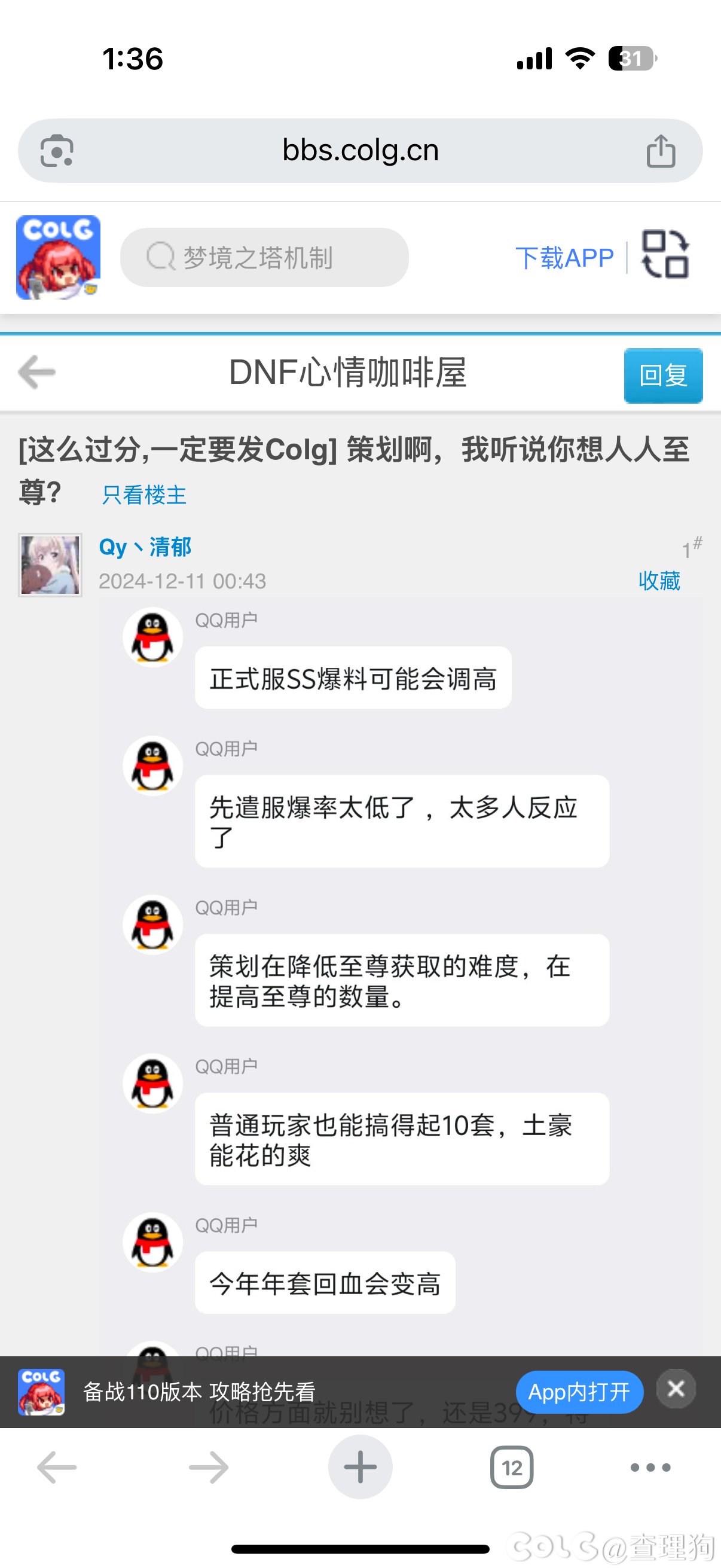Screen dimensions: 721x1568
Task: Open Qy丶清郁's profile name
Action: (145, 547)
